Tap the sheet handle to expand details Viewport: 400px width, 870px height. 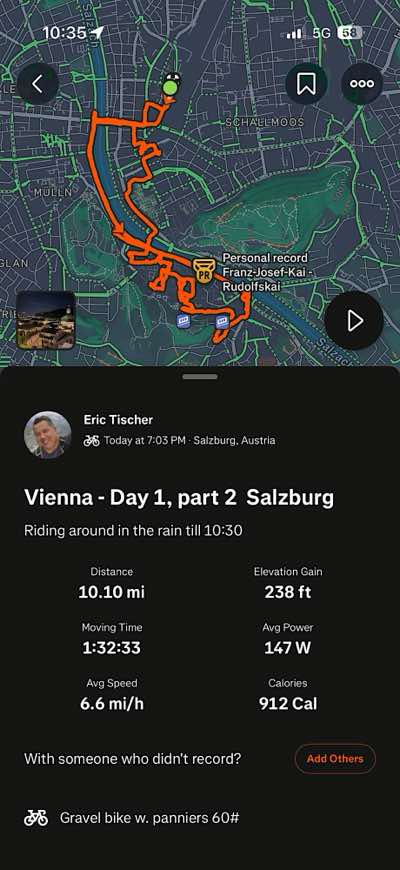(200, 376)
